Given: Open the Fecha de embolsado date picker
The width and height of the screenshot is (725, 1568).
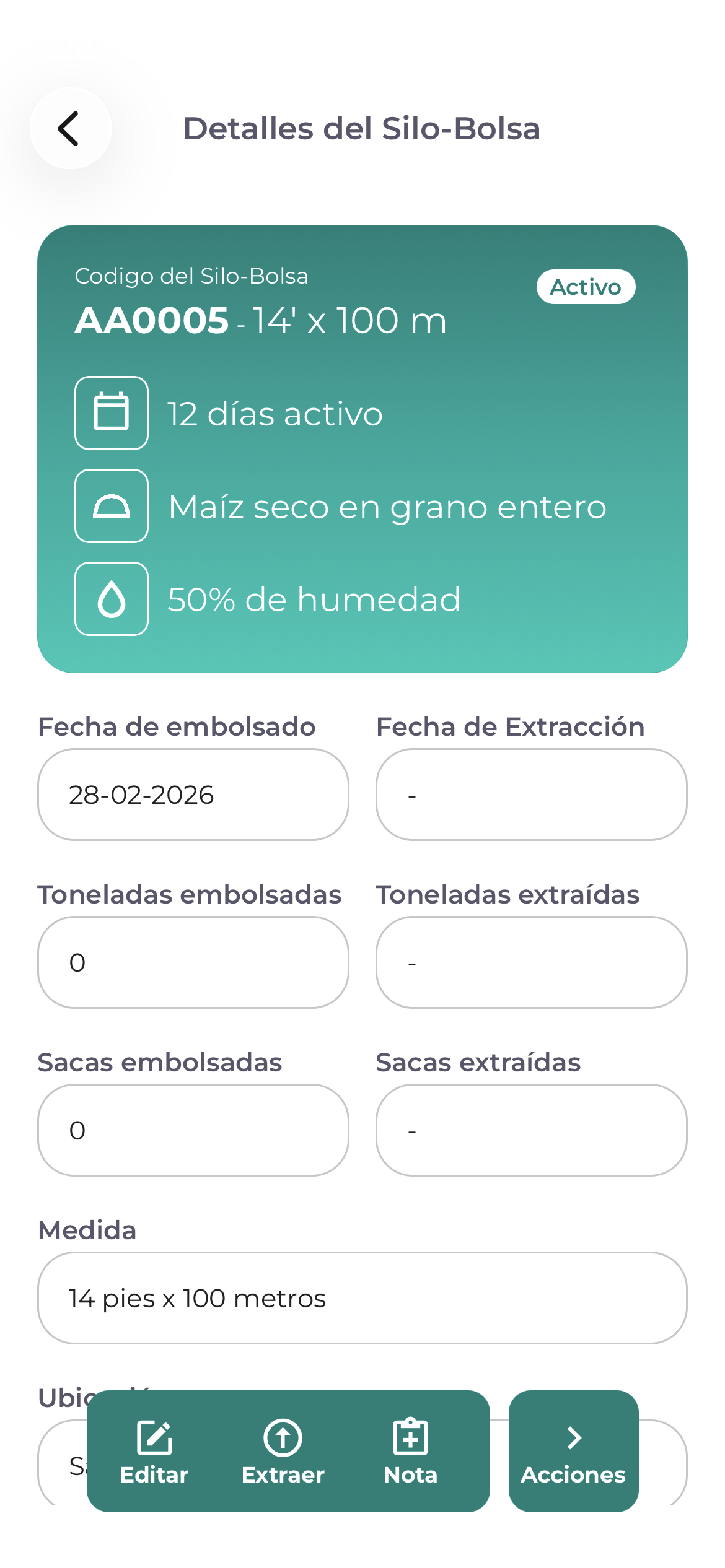Looking at the screenshot, I should tap(193, 795).
